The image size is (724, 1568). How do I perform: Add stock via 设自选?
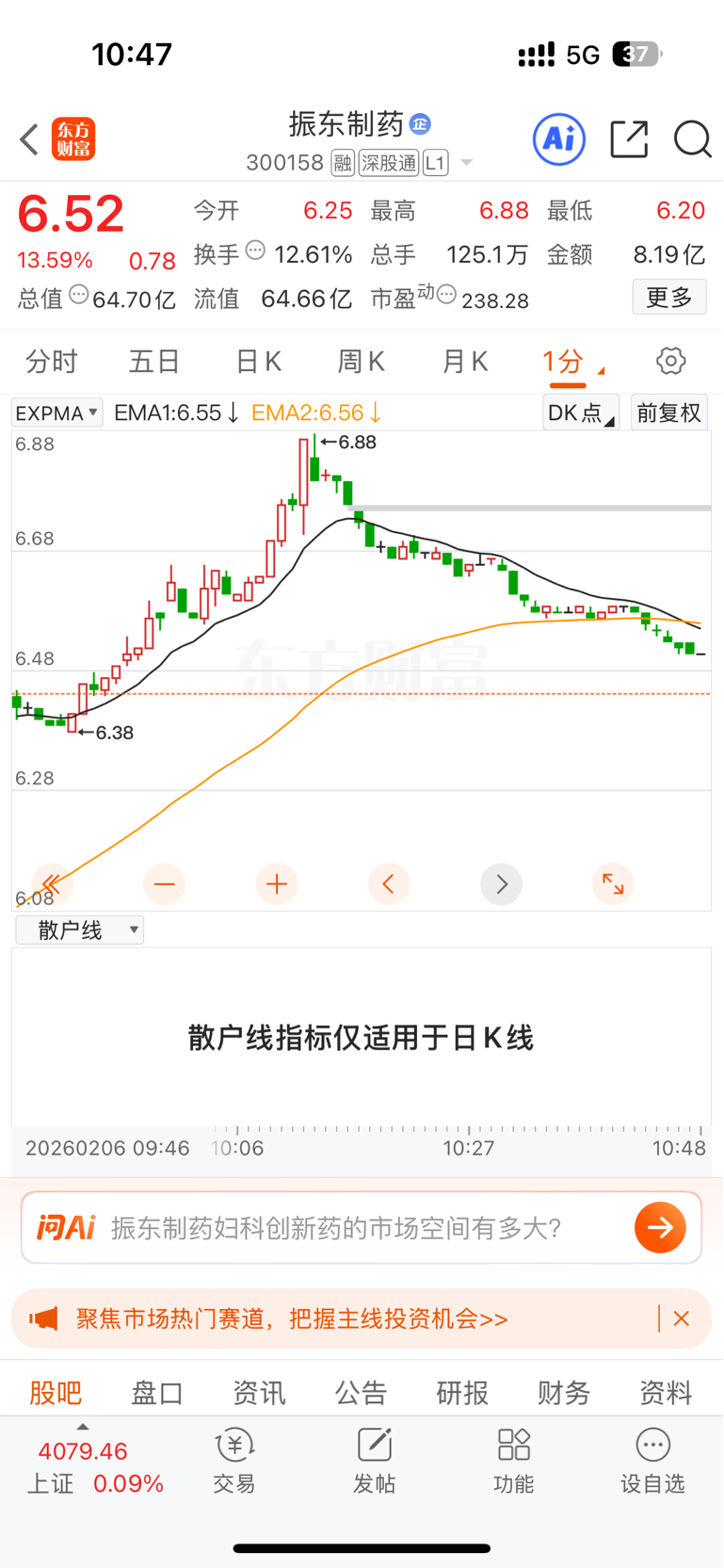click(x=652, y=1461)
